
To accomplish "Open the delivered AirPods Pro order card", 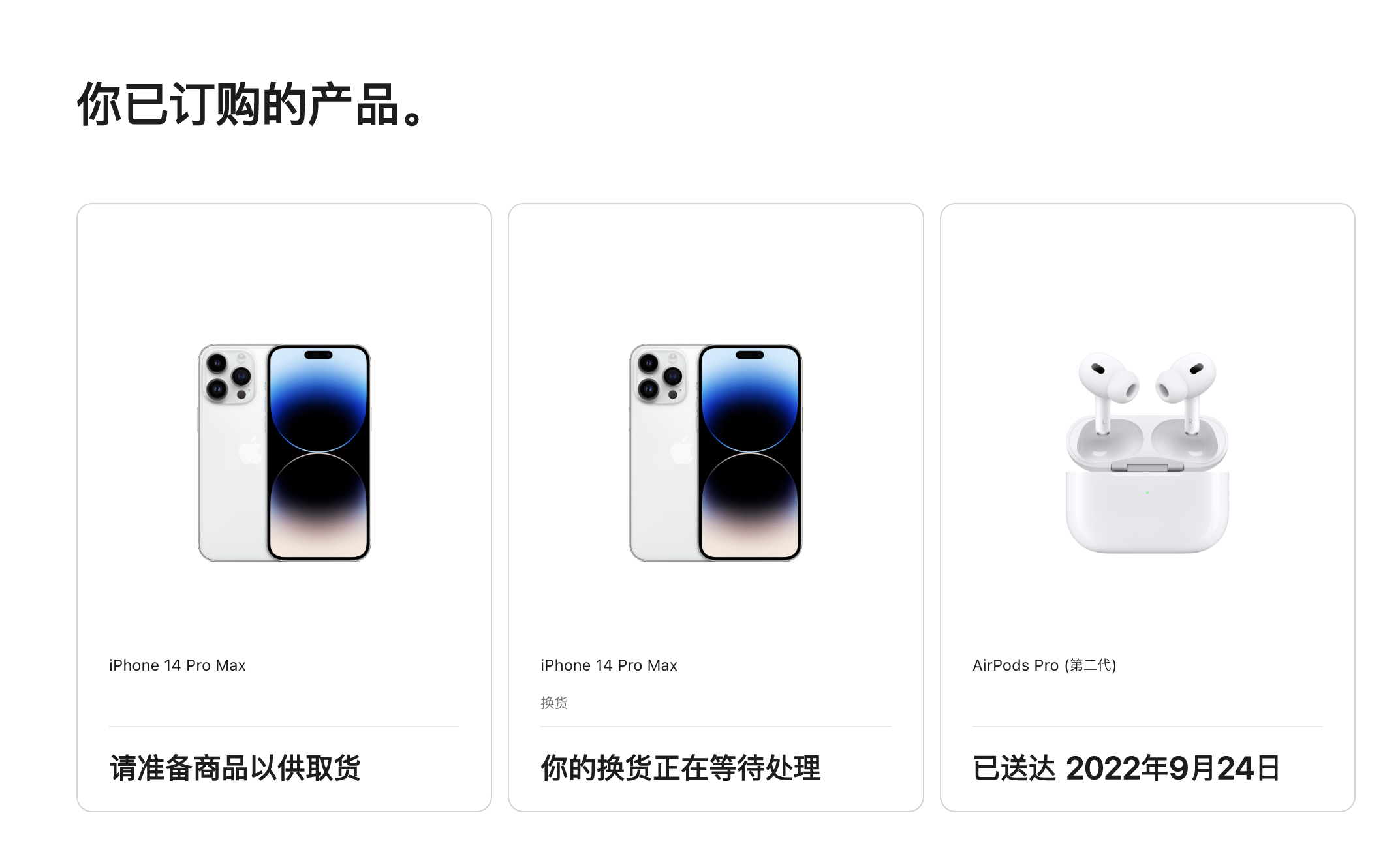I will point(1147,507).
